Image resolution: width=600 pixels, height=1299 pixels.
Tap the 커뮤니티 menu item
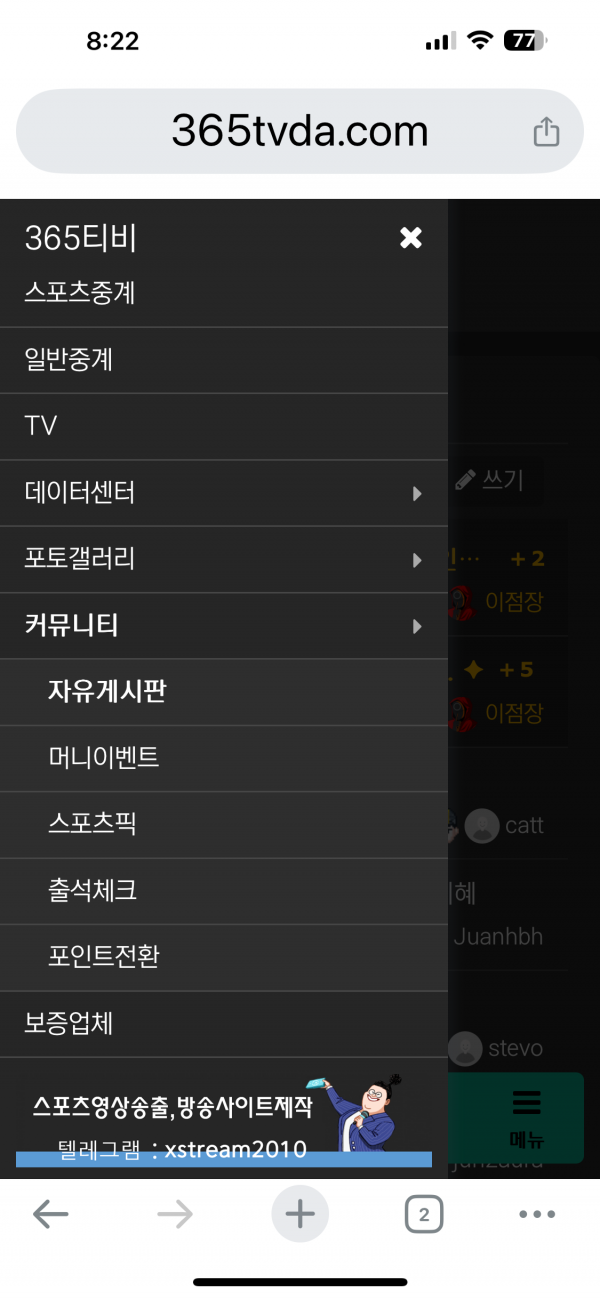click(72, 626)
